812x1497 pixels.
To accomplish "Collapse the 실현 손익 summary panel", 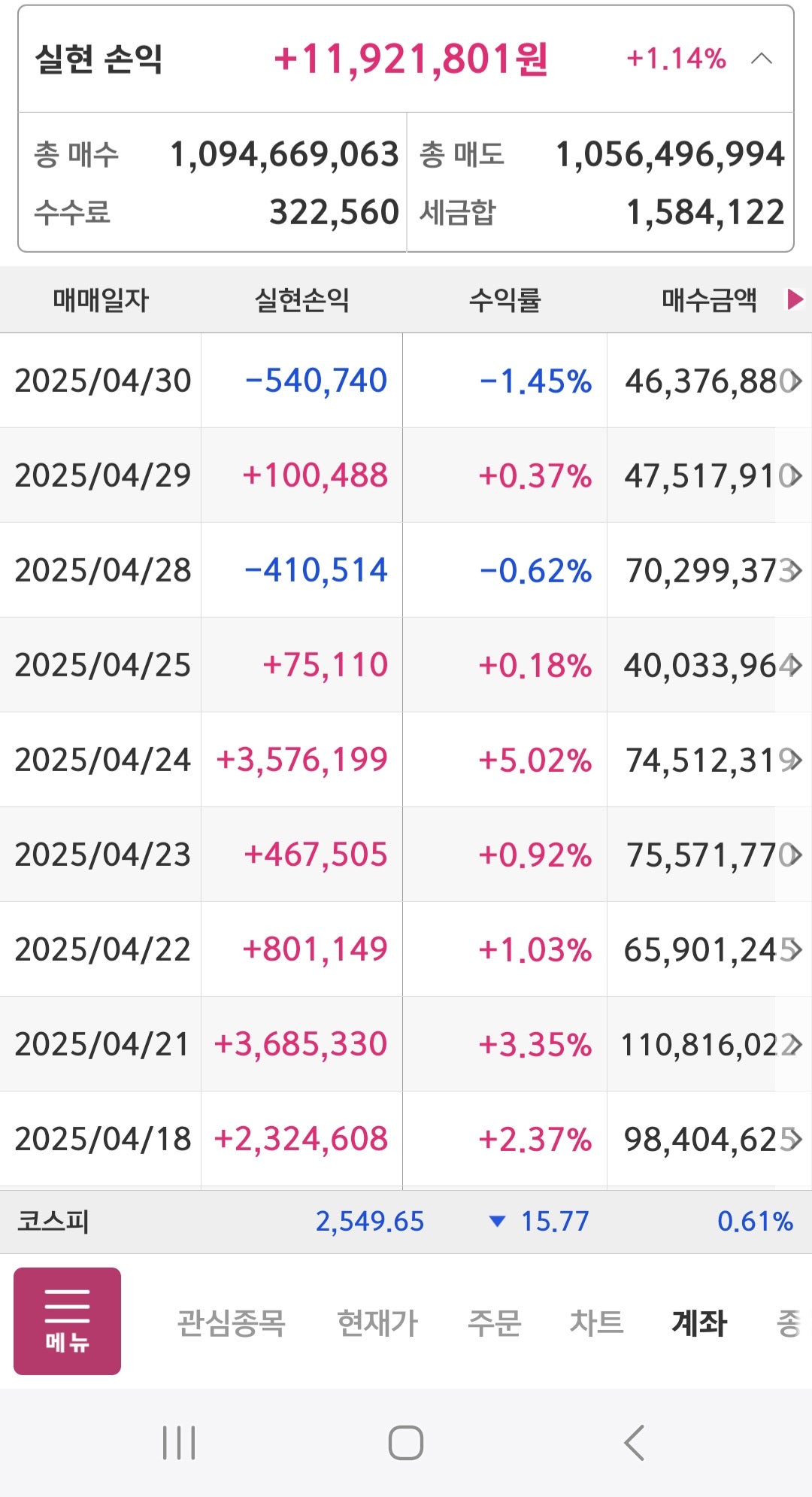I will pos(762,59).
